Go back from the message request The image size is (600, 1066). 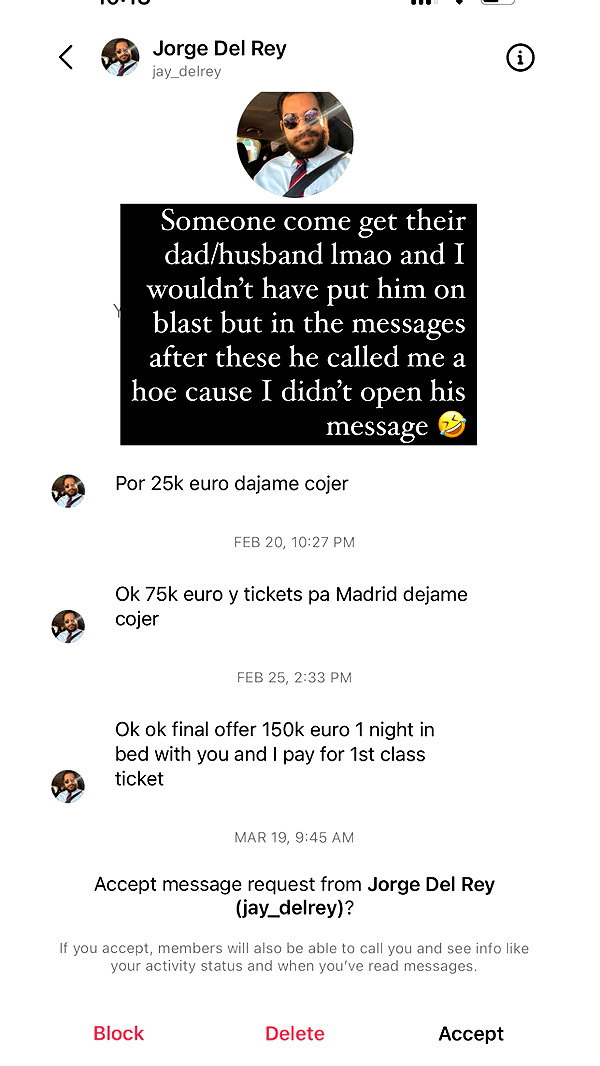[x=66, y=57]
